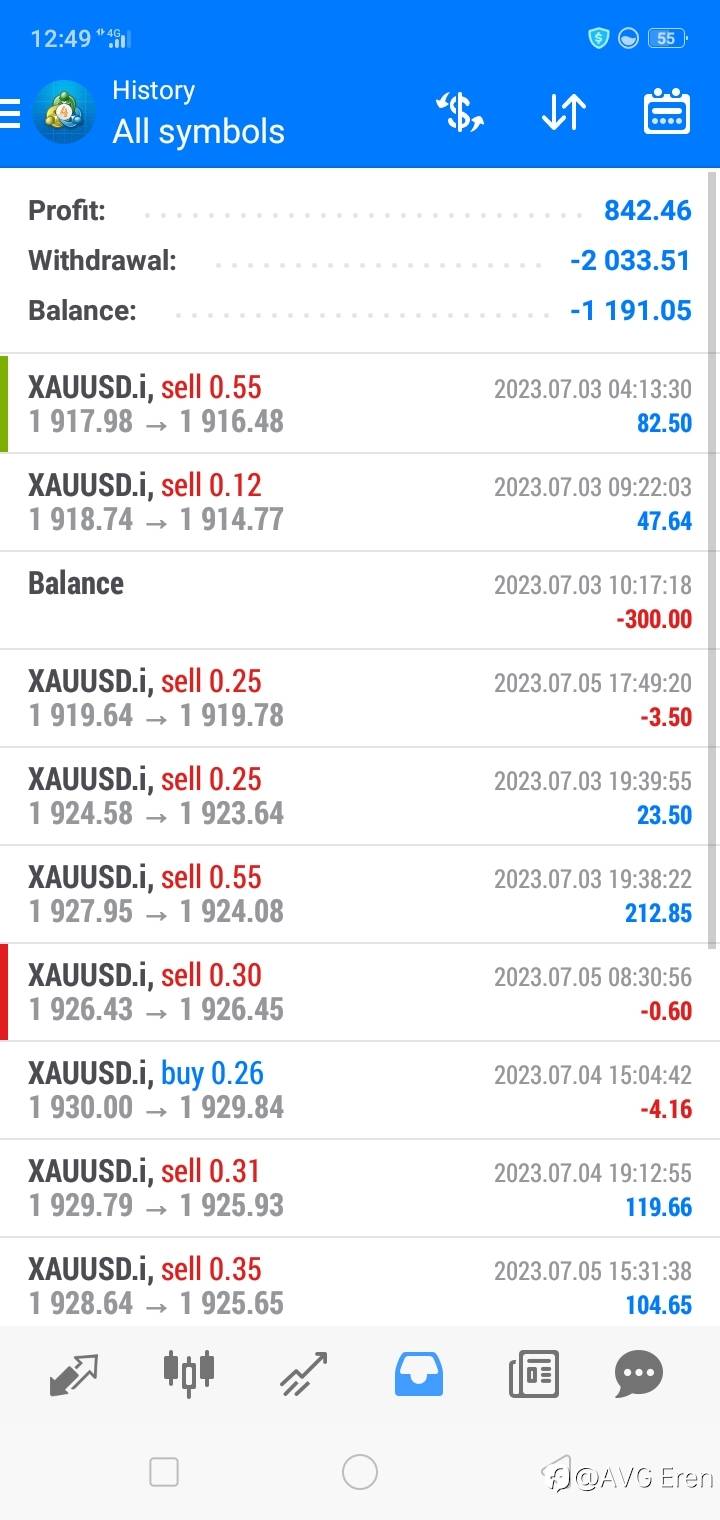Open the system recent apps button
The height and width of the screenshot is (1520, 720).
point(164,1472)
